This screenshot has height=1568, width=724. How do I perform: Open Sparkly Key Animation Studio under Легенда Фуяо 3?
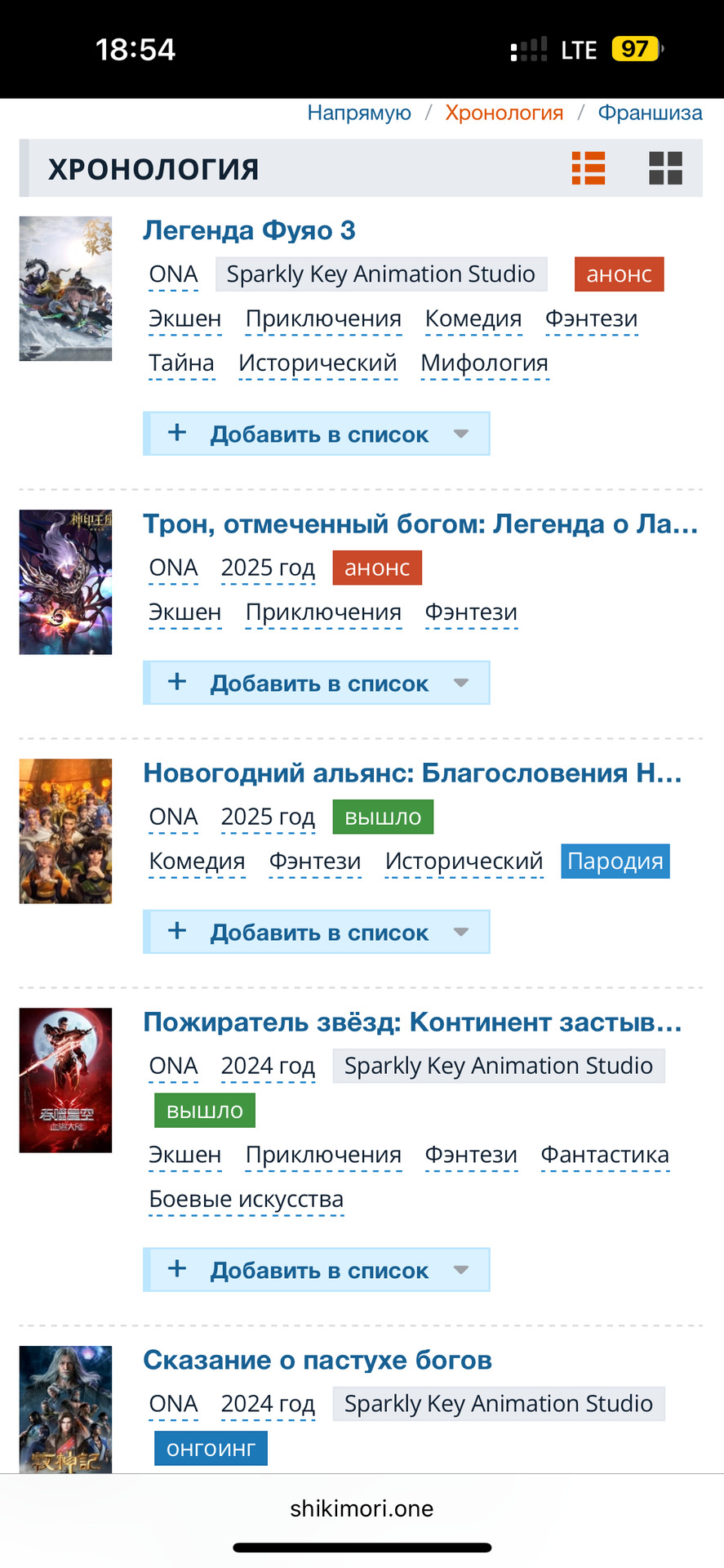[380, 274]
